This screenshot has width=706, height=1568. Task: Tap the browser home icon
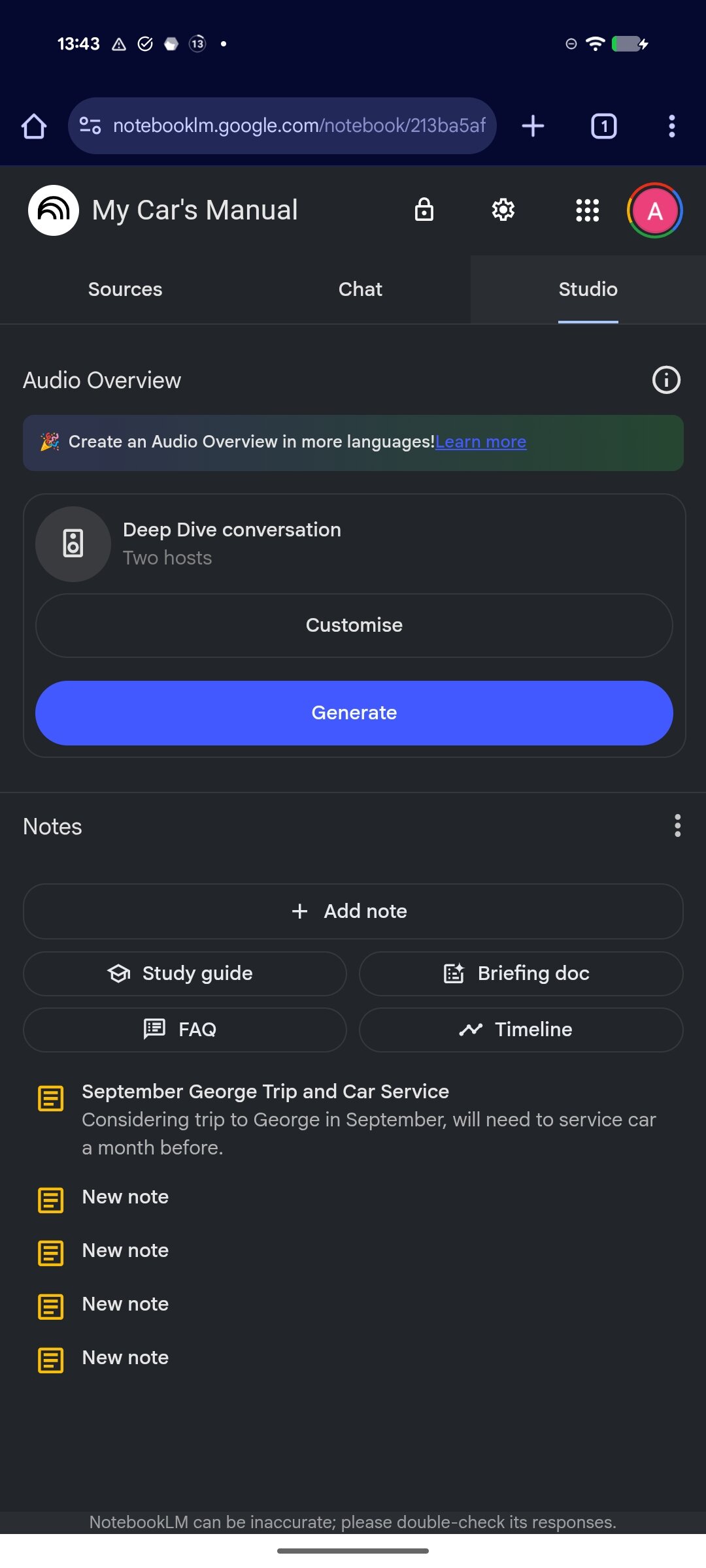tap(34, 125)
